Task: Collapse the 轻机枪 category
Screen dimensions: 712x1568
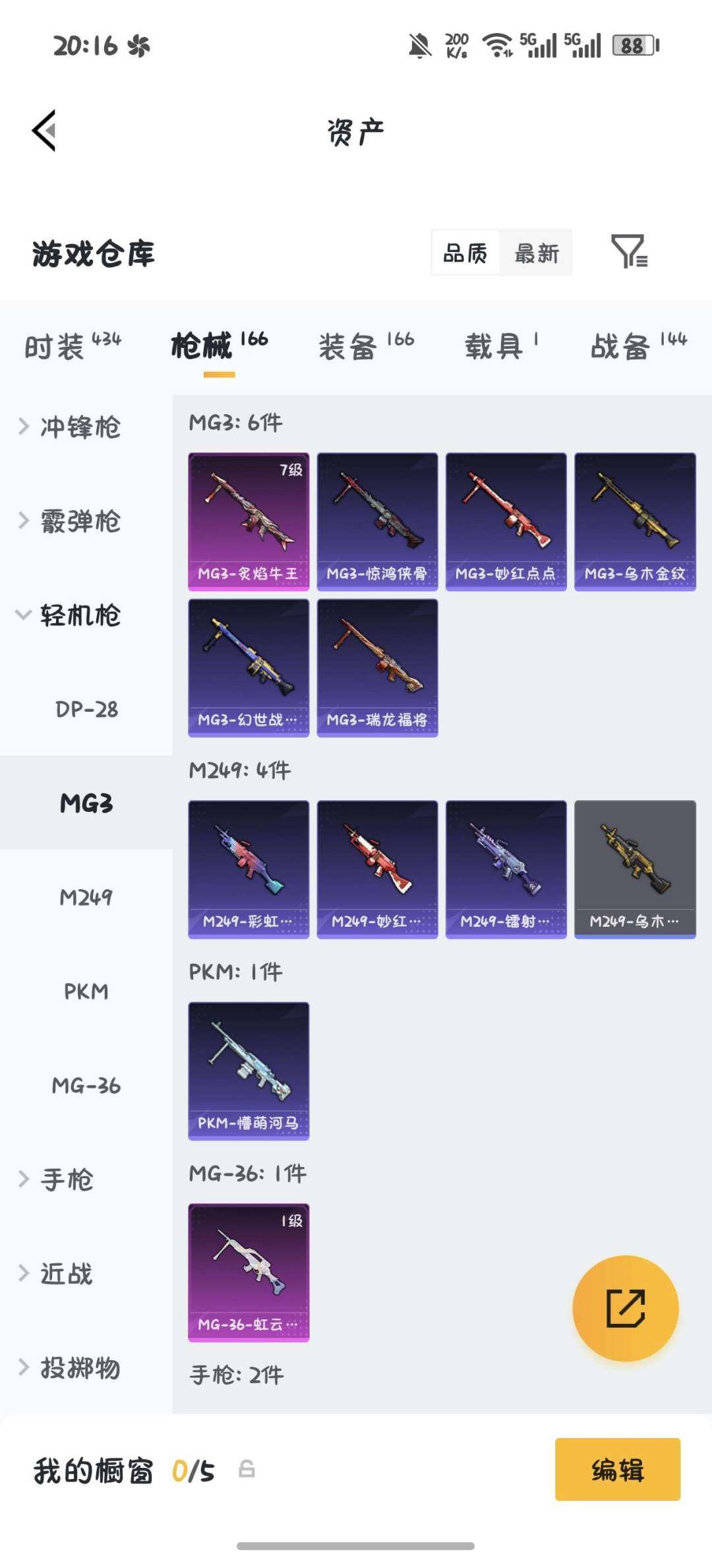Action: 79,615
